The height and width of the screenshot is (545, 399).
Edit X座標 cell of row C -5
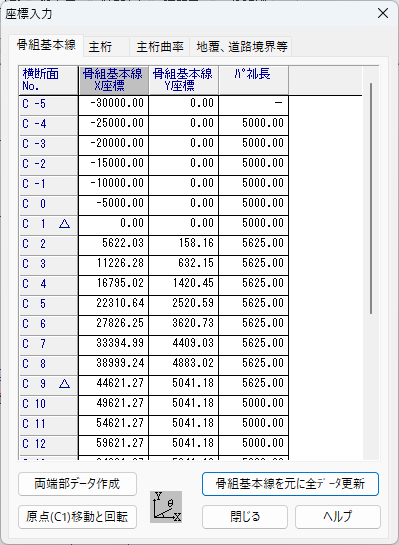tap(113, 104)
